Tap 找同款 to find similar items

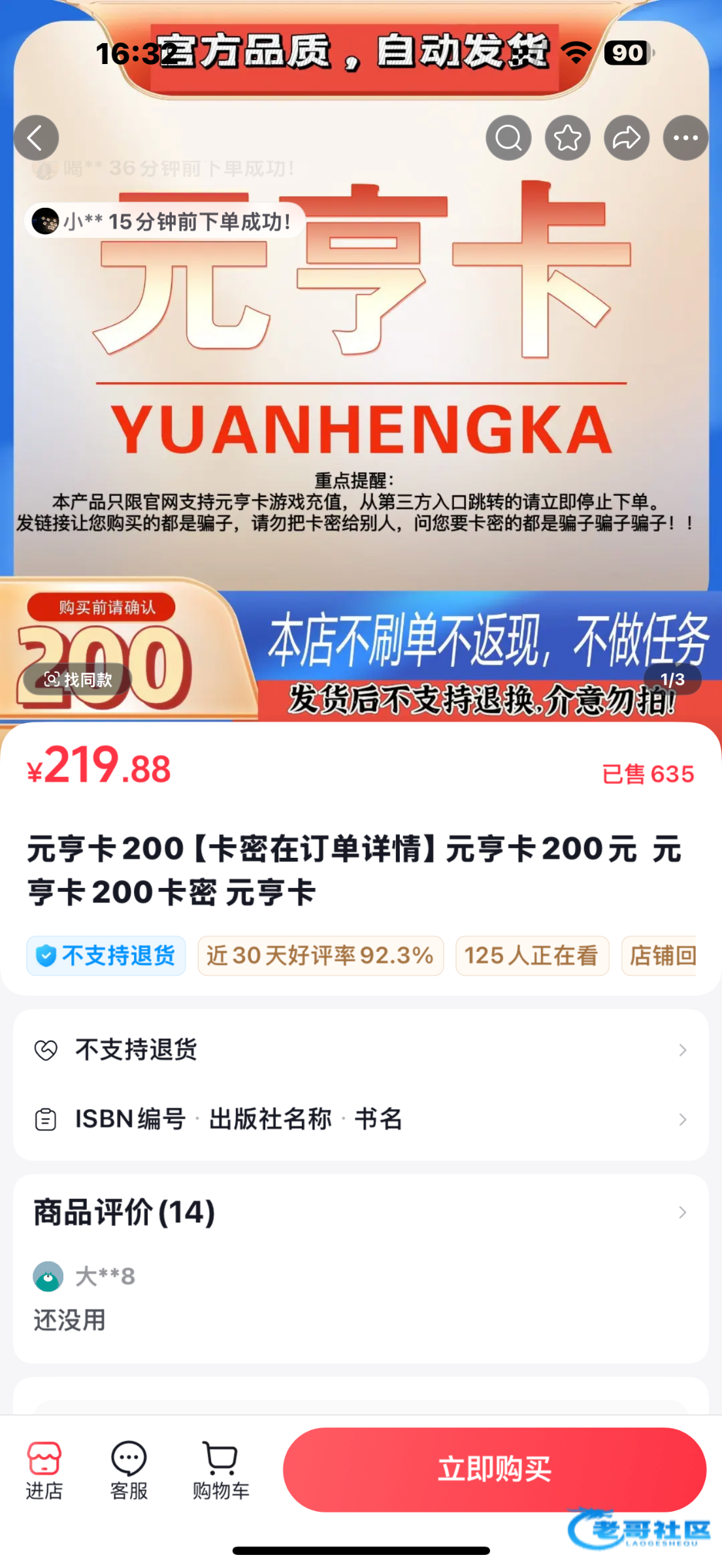coord(77,679)
